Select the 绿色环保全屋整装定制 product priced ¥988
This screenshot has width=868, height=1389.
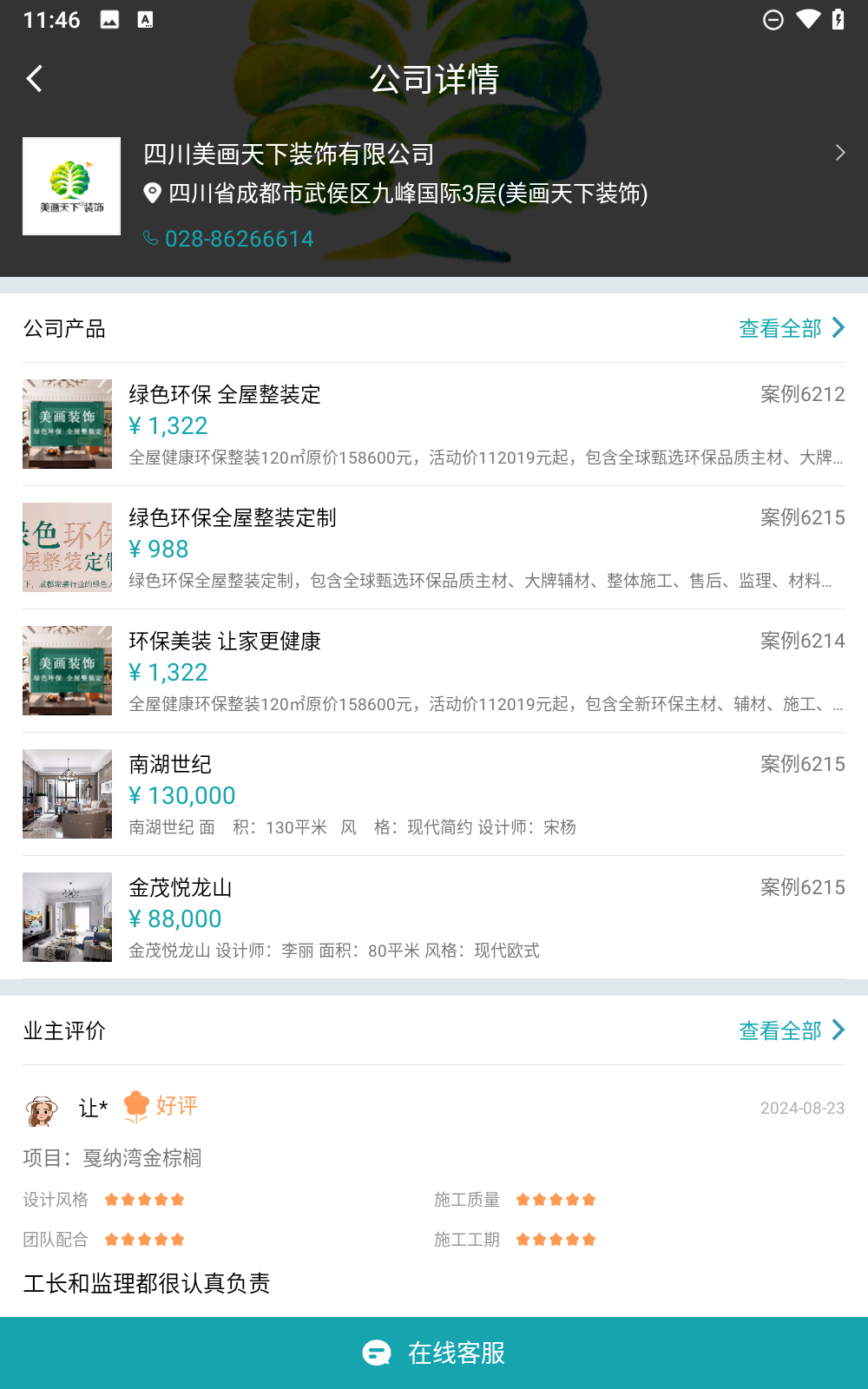point(434,548)
